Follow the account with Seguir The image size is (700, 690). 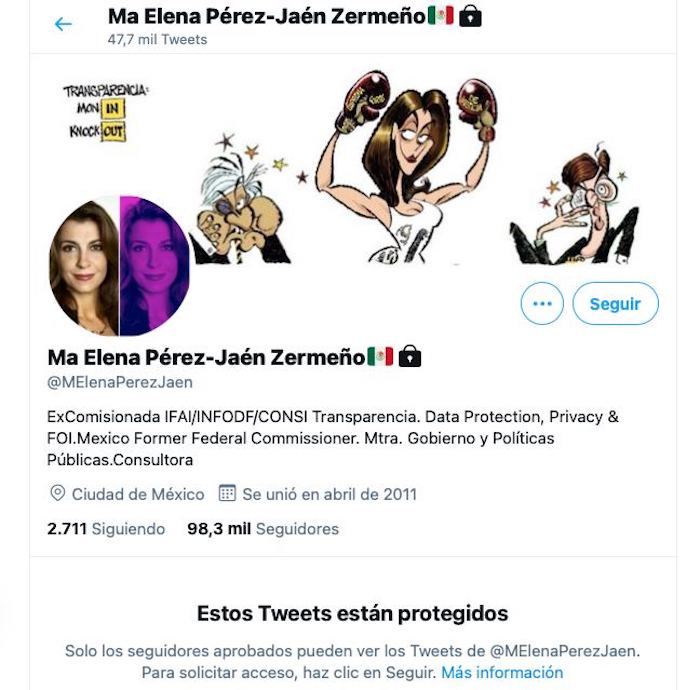[x=615, y=304]
